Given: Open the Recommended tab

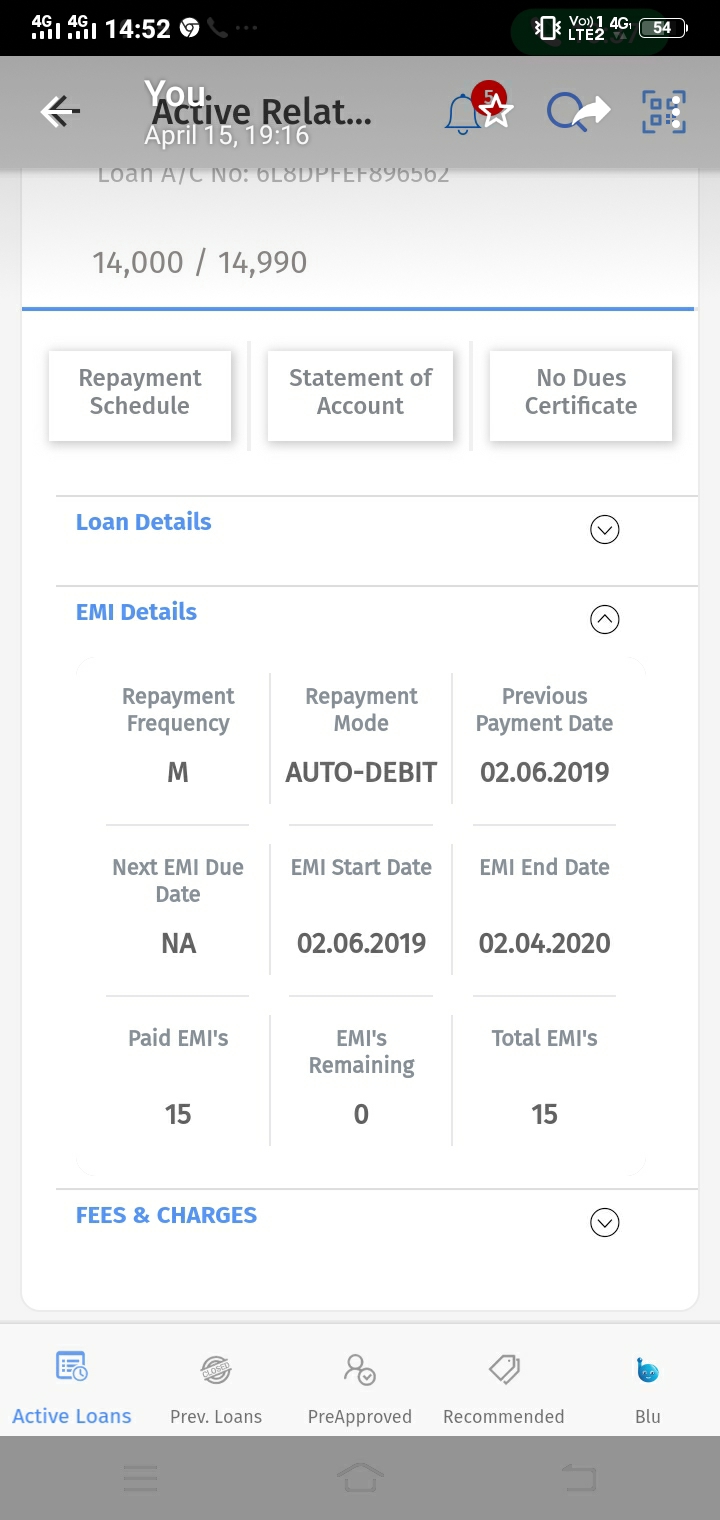Looking at the screenshot, I should 504,1388.
